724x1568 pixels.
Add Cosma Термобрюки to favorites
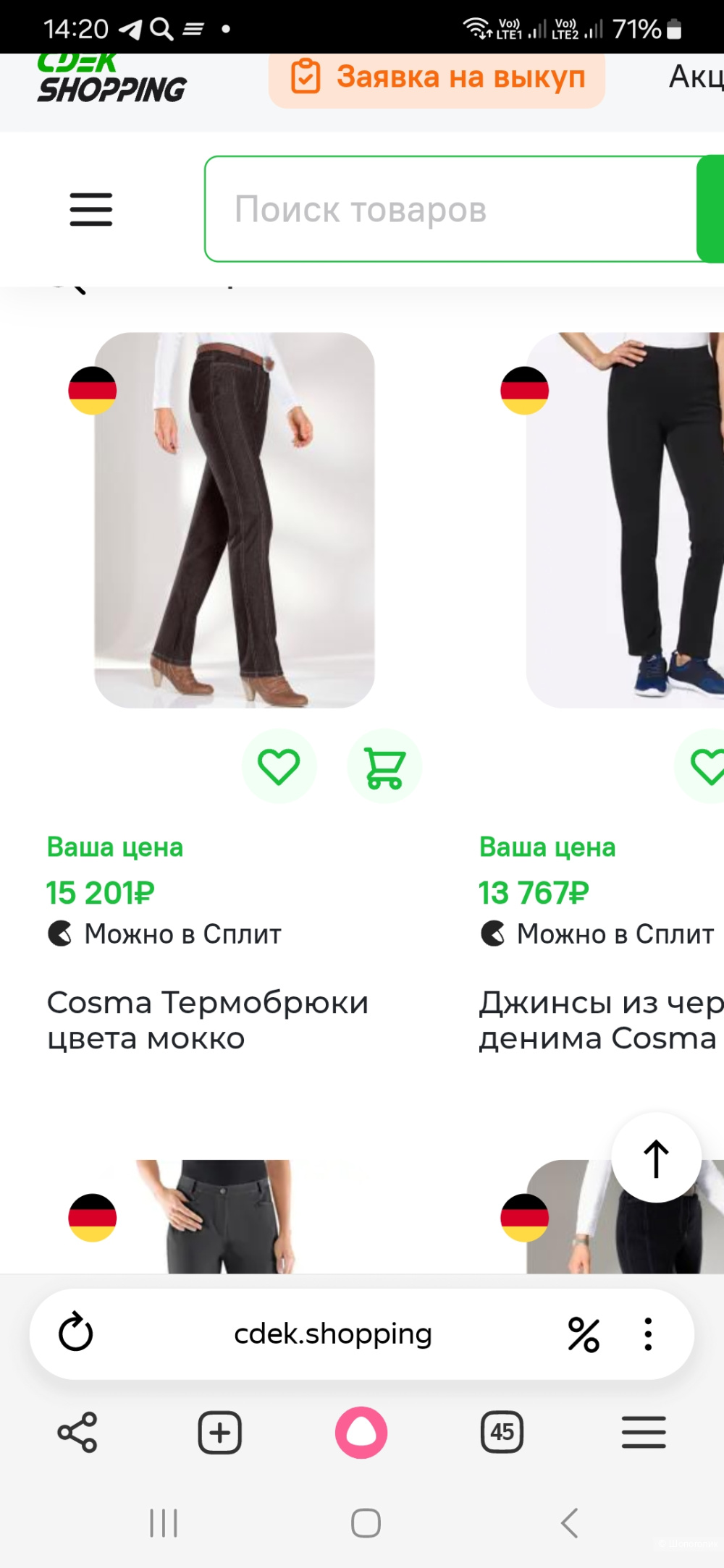[279, 766]
